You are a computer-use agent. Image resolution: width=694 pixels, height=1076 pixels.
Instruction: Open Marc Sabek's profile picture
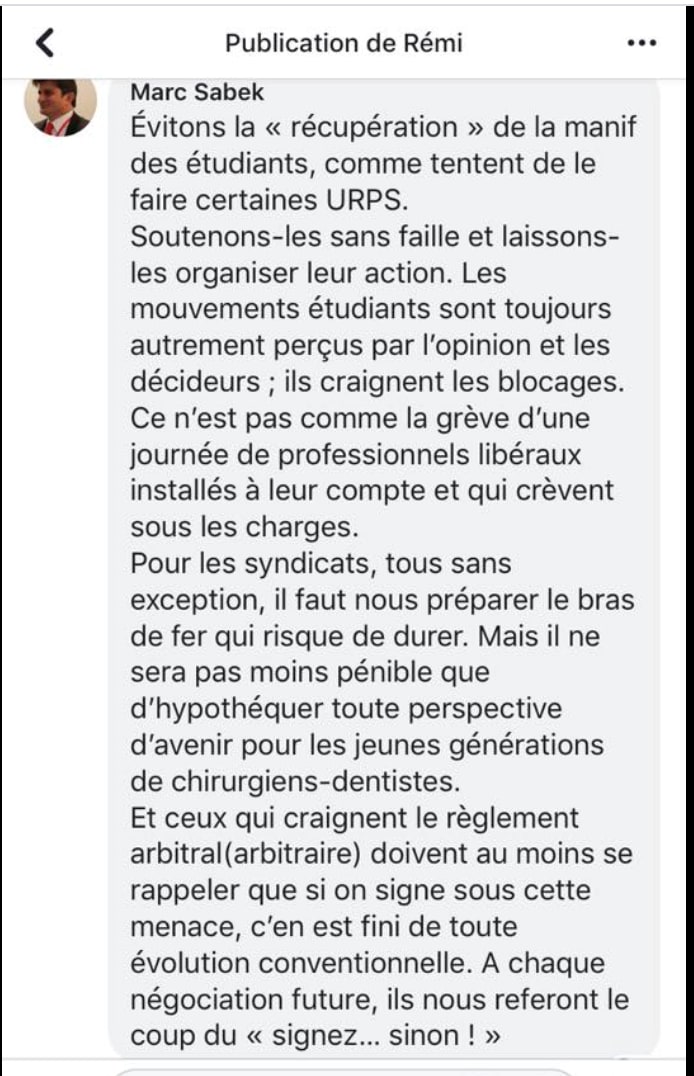coord(60,107)
